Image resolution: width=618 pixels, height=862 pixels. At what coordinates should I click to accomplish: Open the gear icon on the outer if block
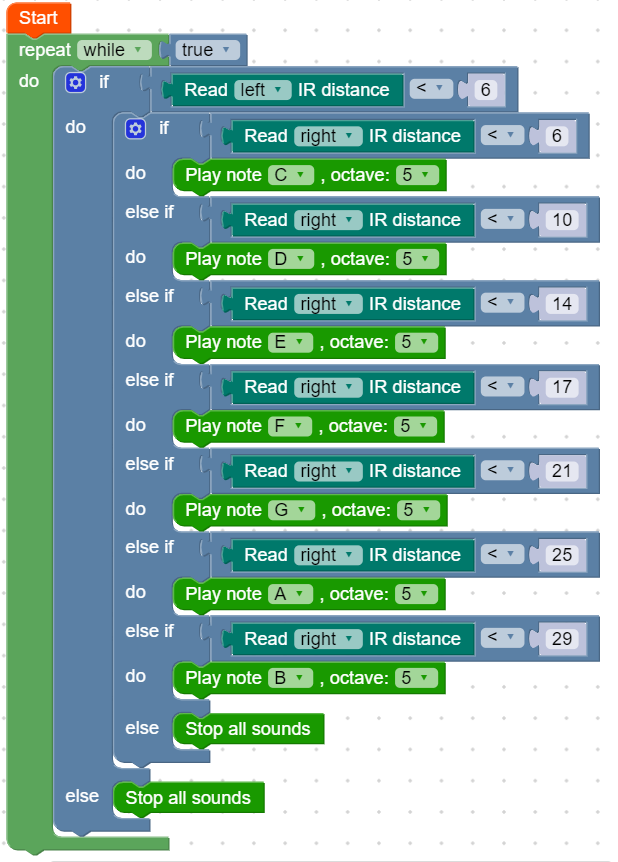(x=76, y=82)
